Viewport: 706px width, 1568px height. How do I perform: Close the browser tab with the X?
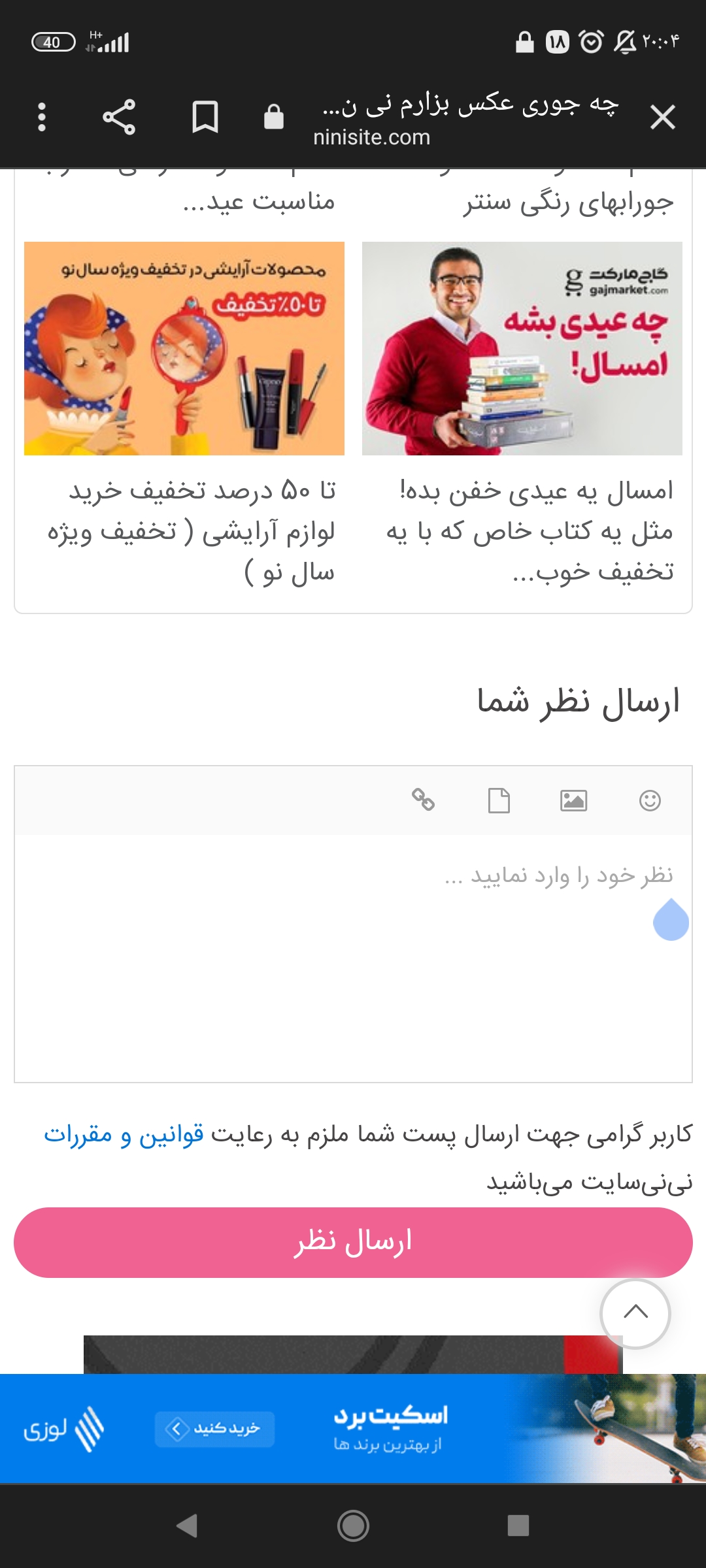point(662,118)
